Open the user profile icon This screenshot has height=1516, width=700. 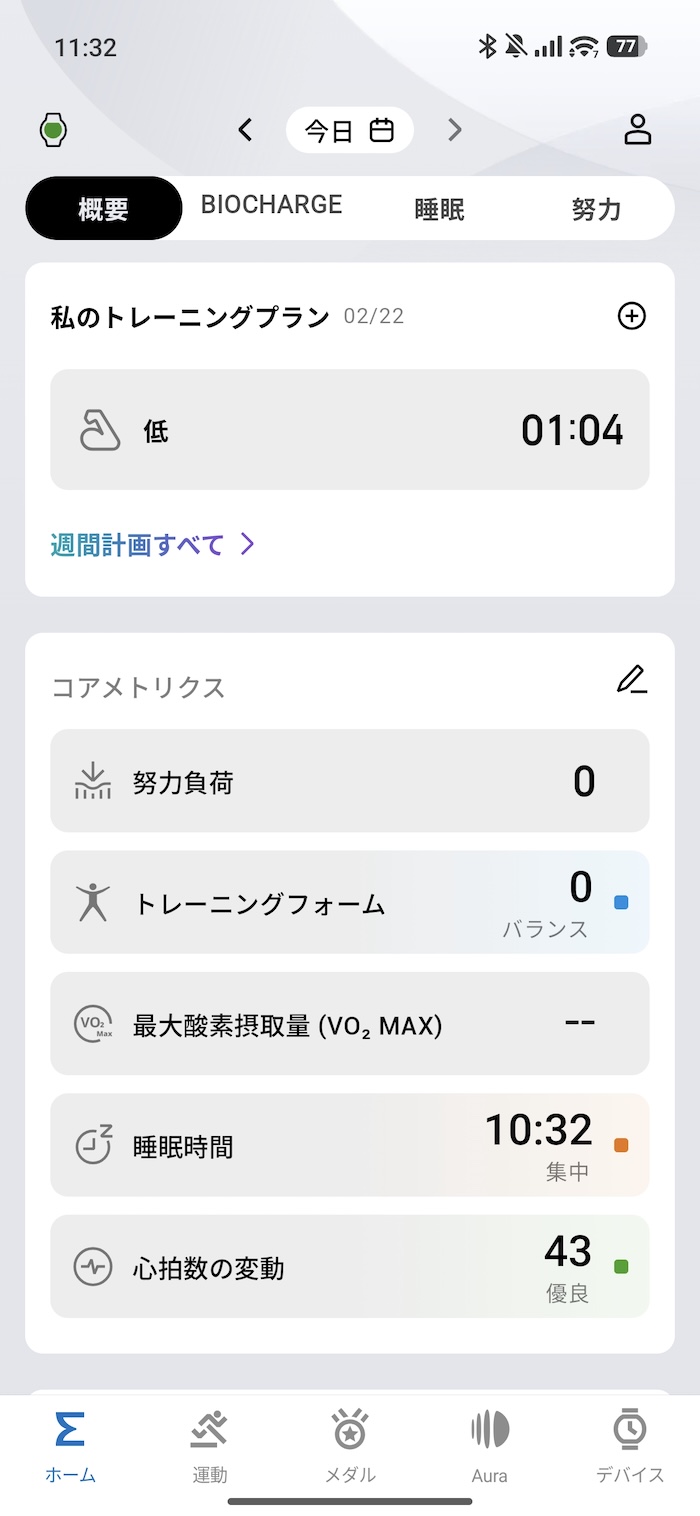(x=637, y=130)
